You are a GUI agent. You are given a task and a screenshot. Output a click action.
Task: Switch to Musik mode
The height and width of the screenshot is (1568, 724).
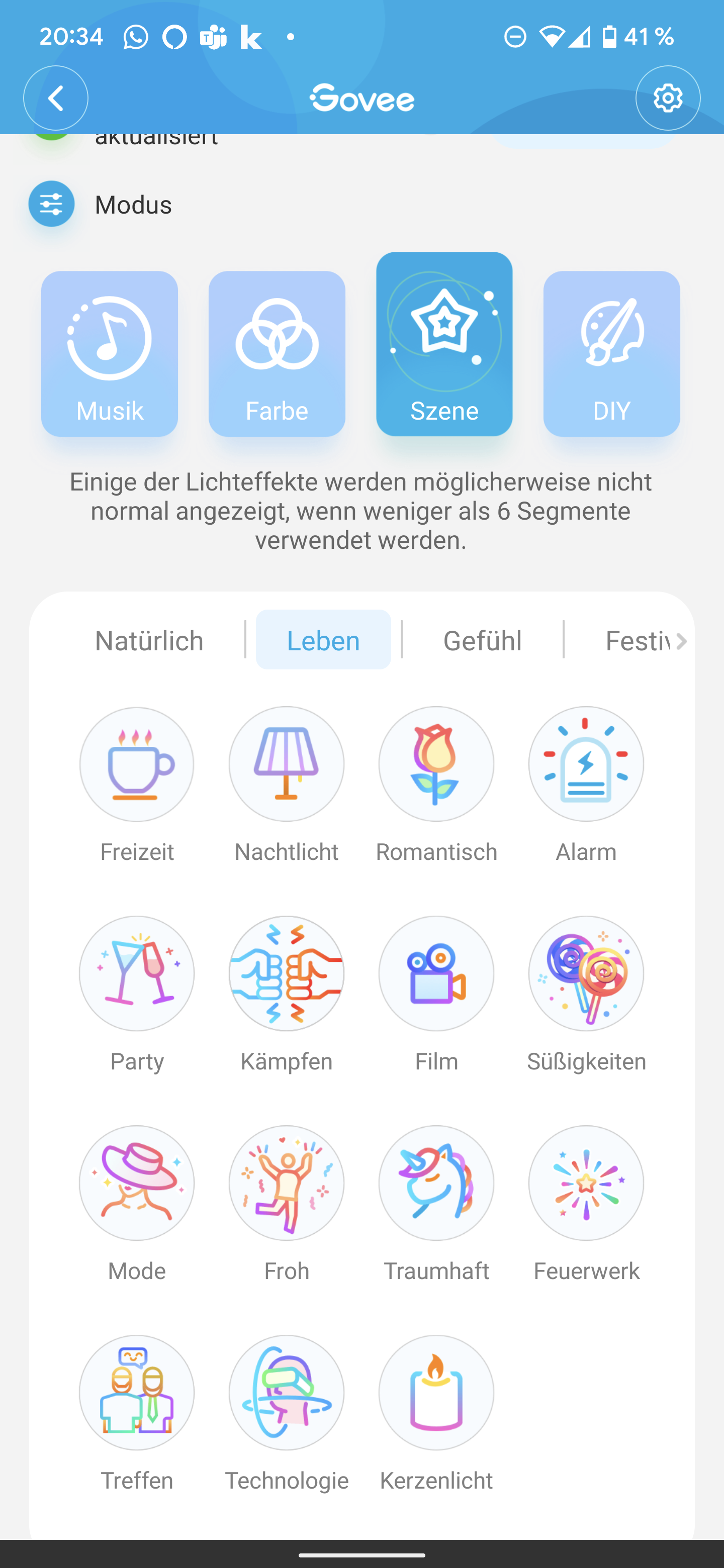point(110,354)
